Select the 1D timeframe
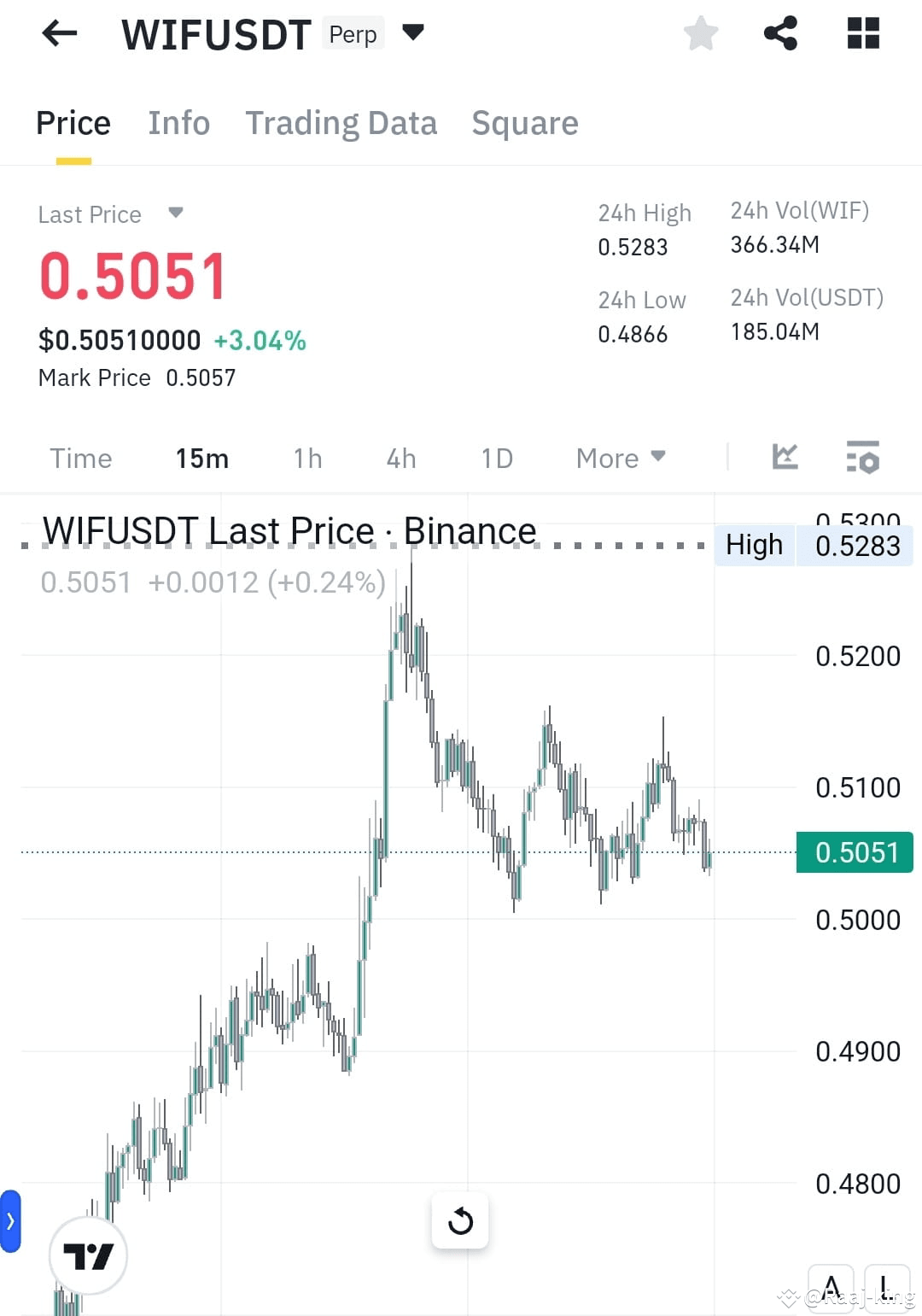This screenshot has height=1316, width=922. [x=496, y=458]
